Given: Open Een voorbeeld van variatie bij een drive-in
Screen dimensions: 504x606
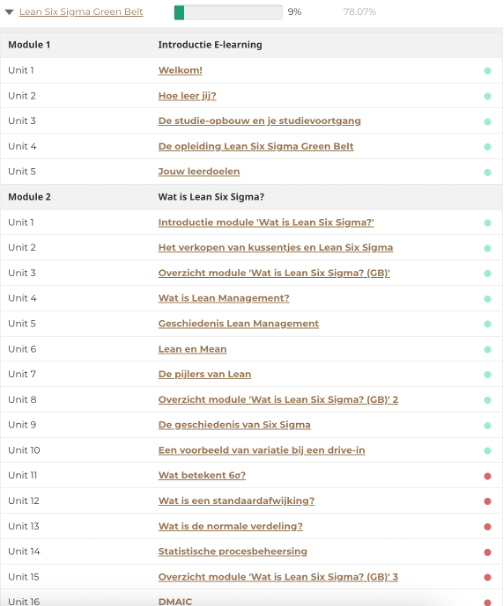Looking at the screenshot, I should click(262, 451).
